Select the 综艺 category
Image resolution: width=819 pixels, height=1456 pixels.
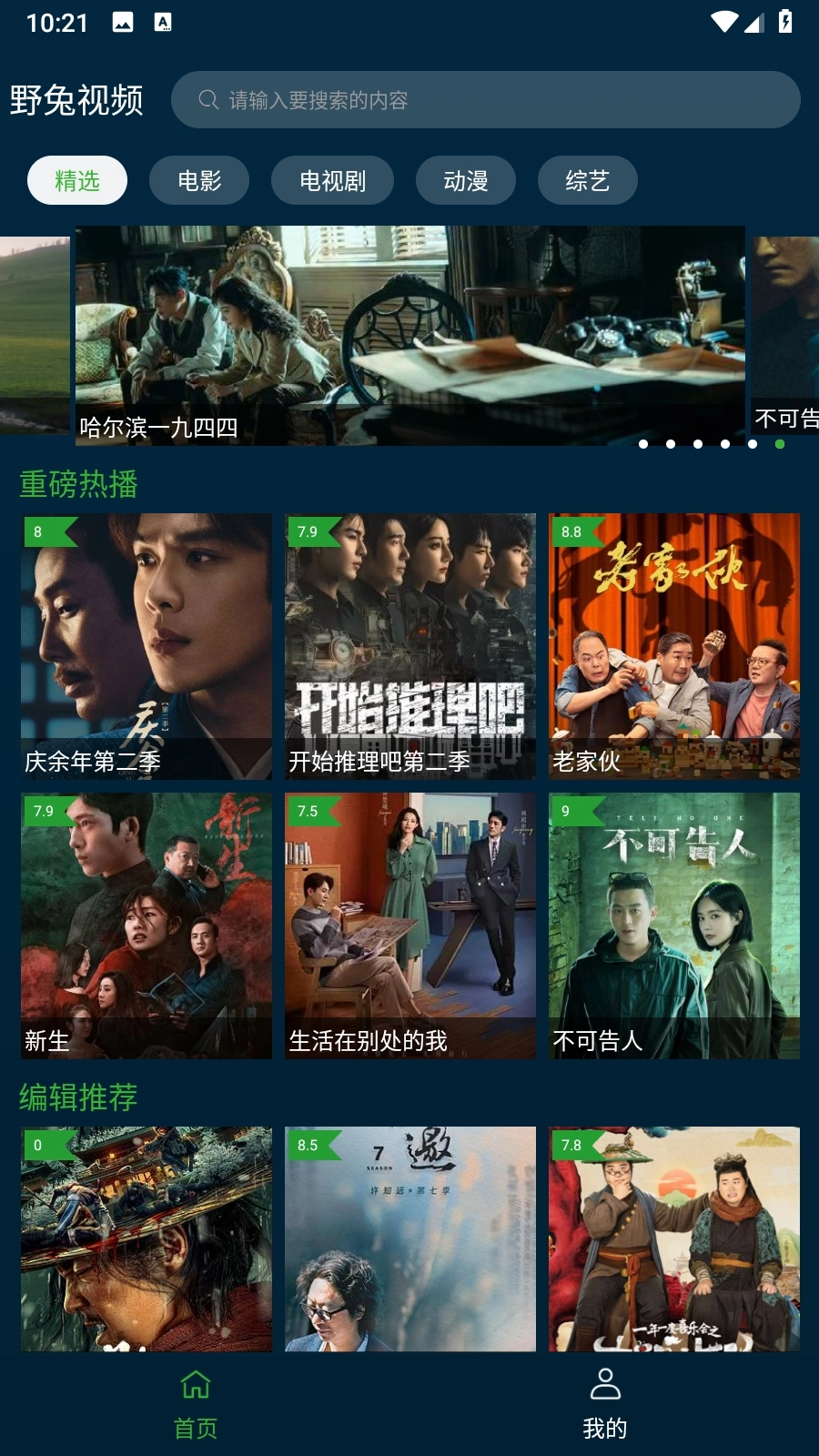pos(588,179)
